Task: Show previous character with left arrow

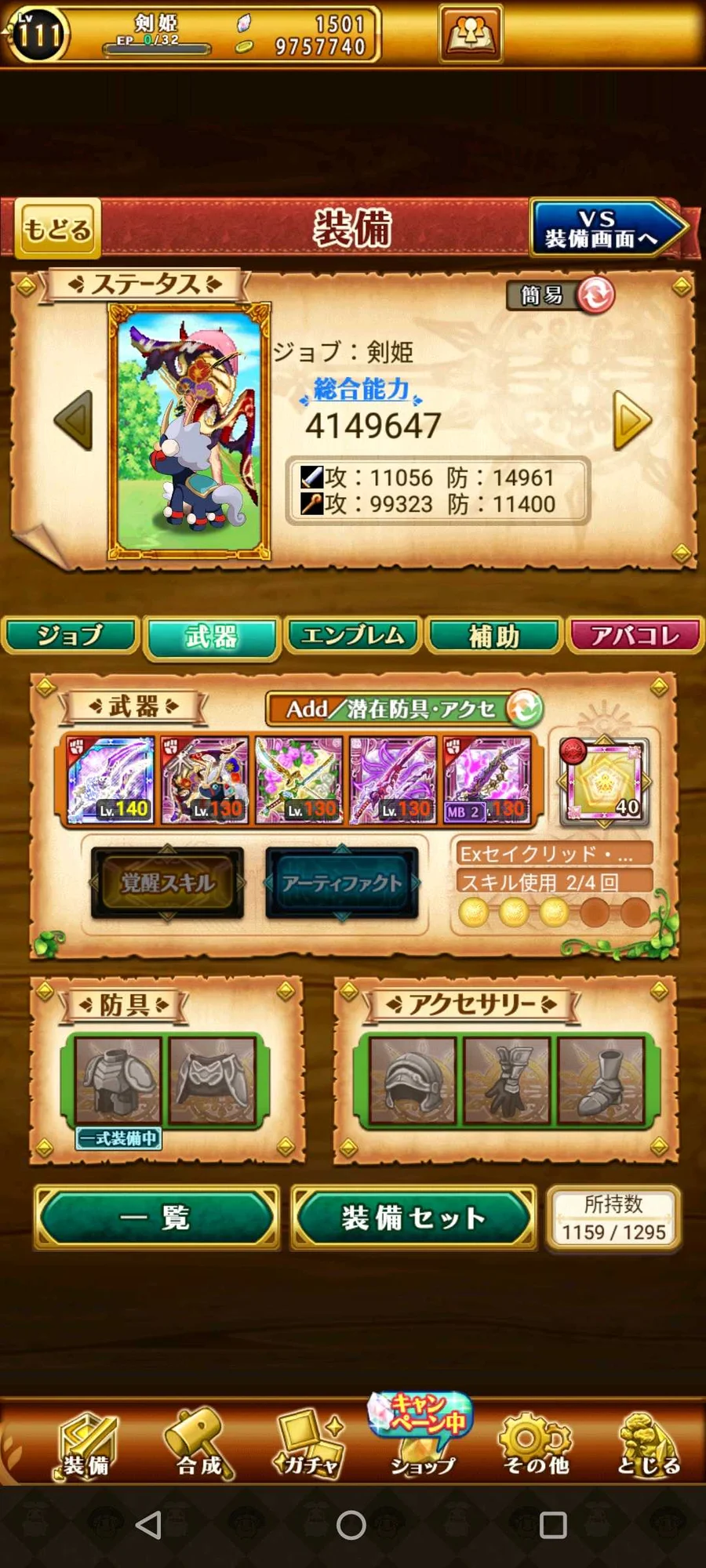Action: point(75,421)
